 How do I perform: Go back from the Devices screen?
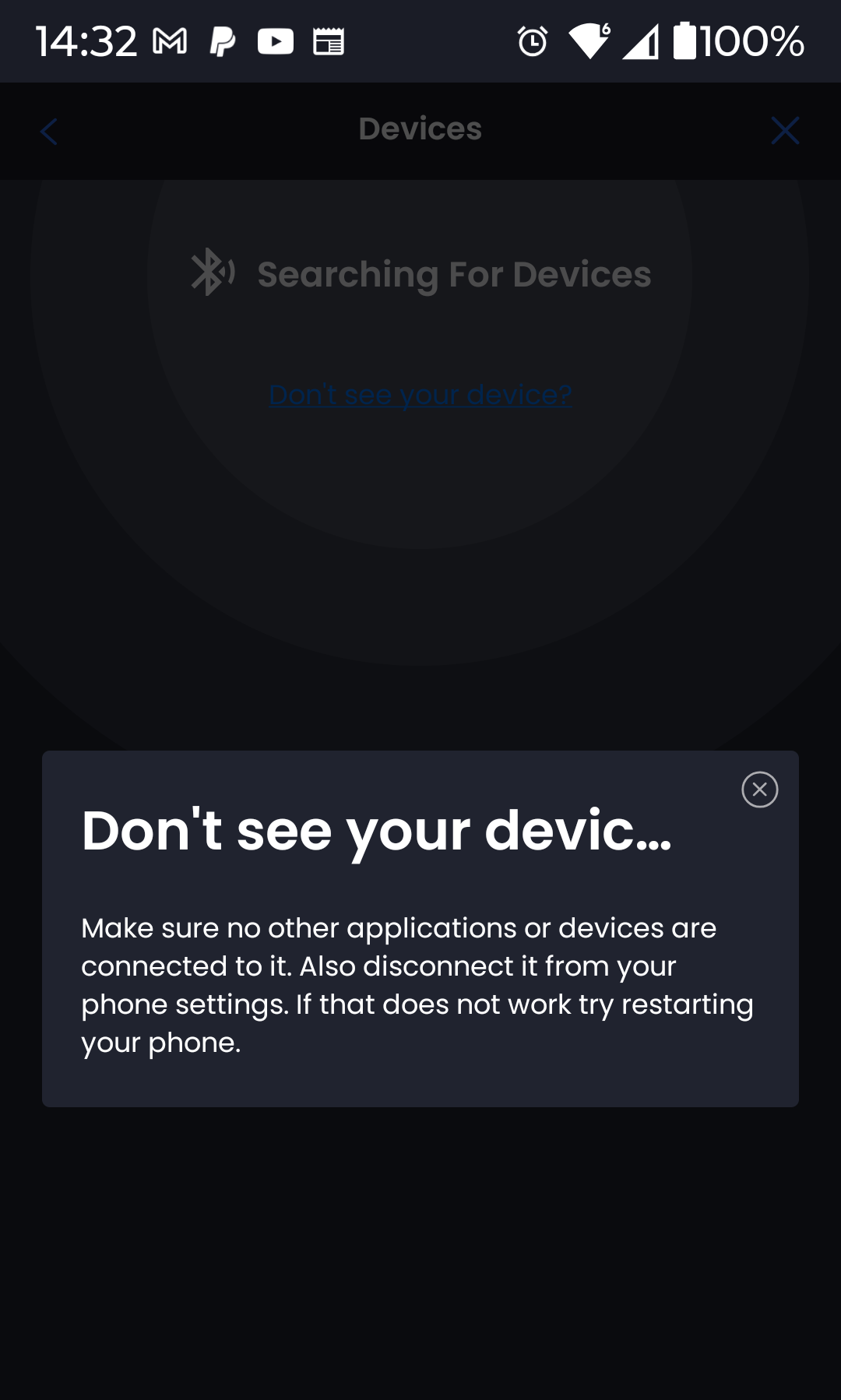tap(49, 132)
